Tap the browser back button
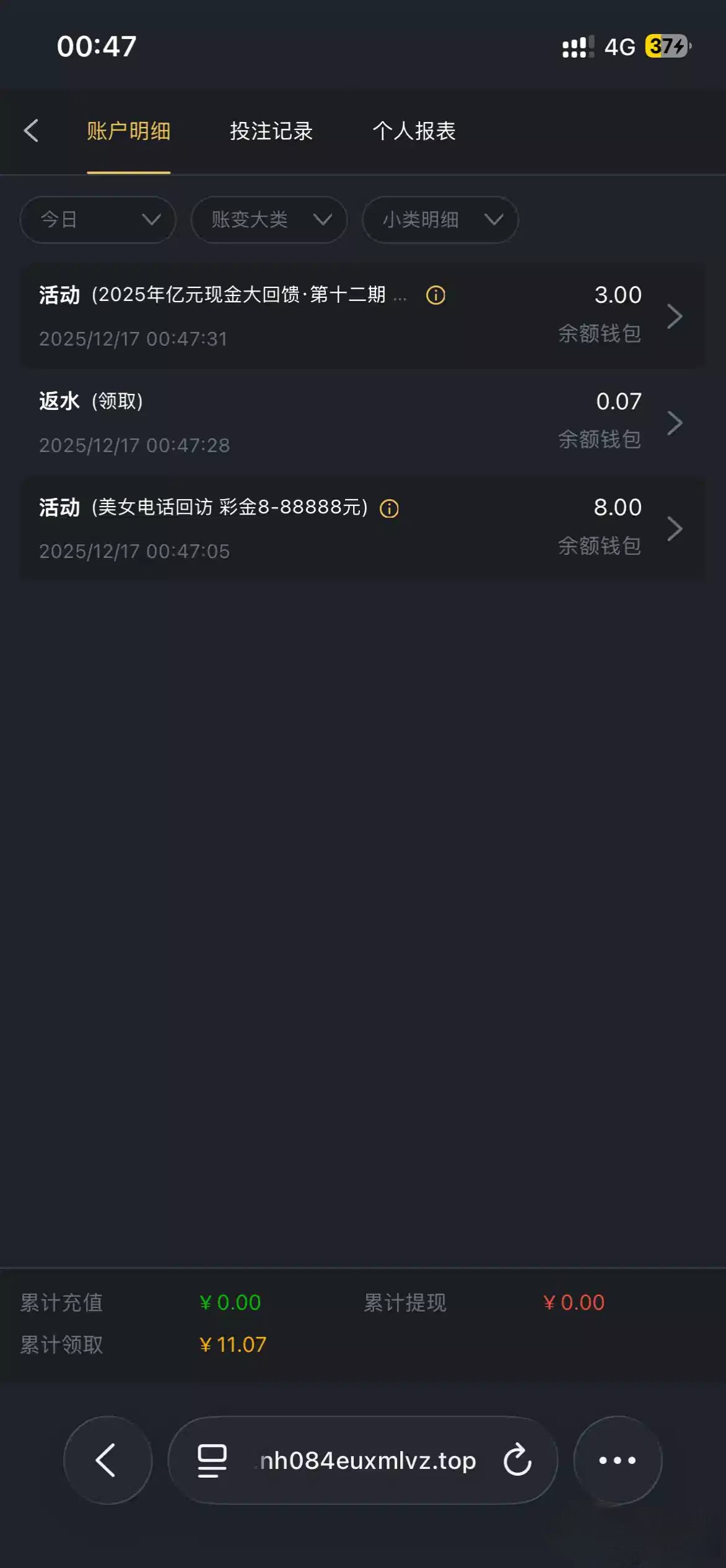This screenshot has width=726, height=1568. click(x=107, y=1460)
